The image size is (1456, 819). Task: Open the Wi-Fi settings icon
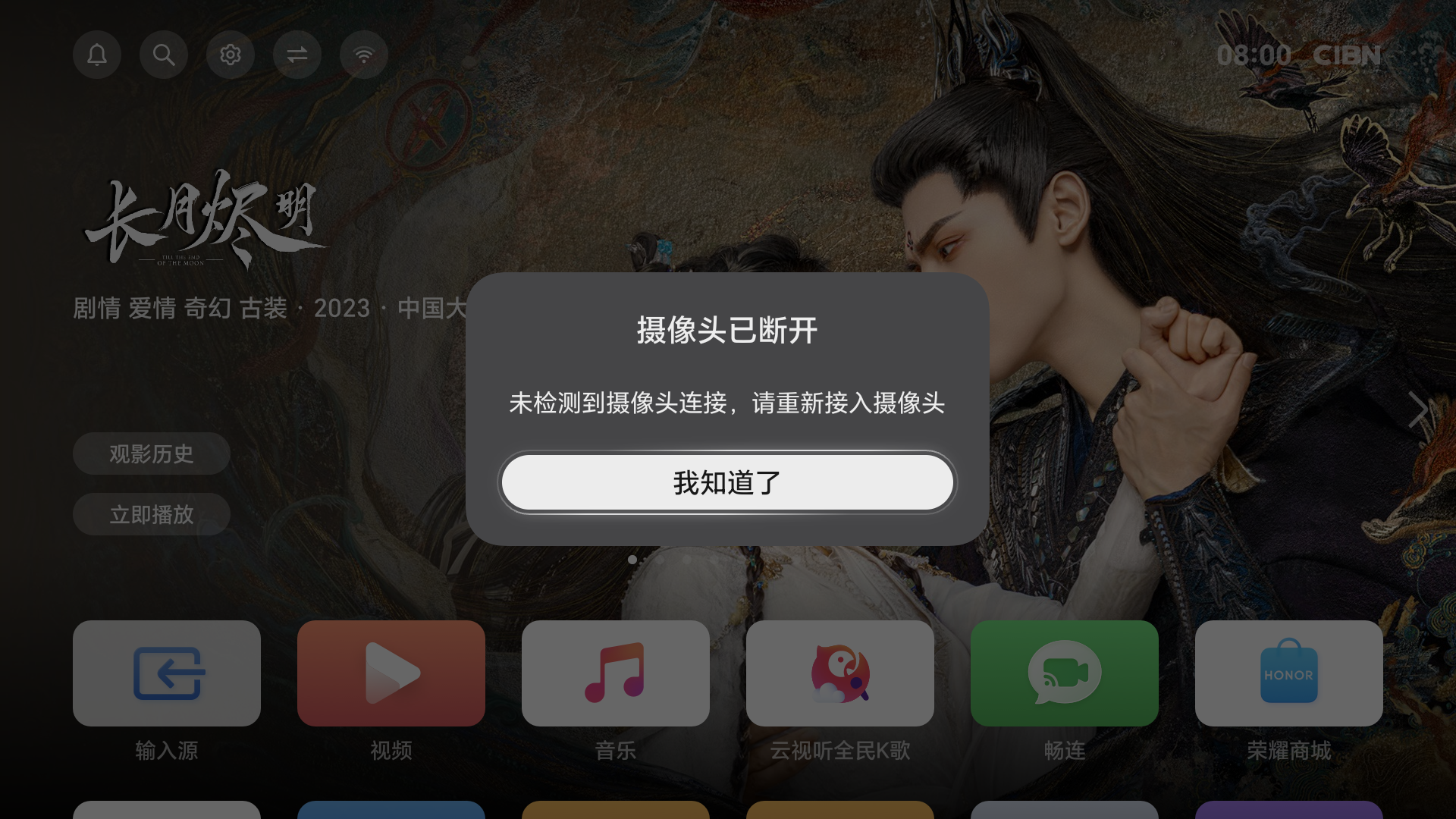[364, 55]
